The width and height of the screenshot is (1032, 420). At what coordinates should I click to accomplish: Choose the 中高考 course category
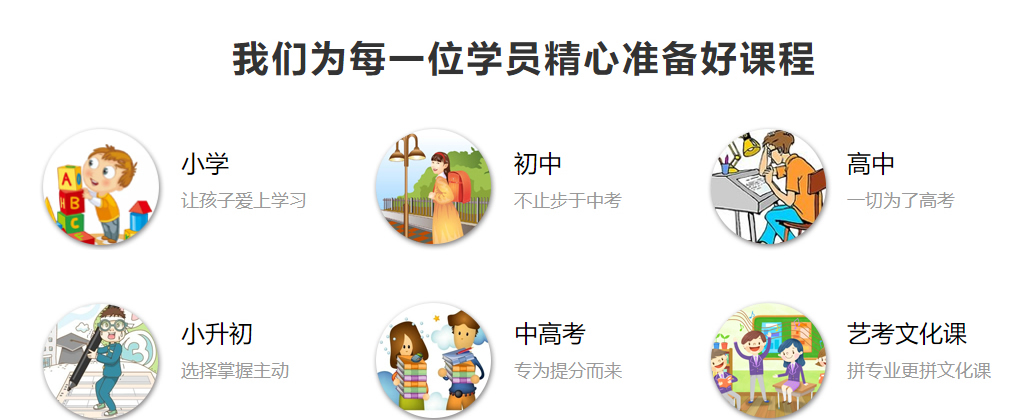(549, 334)
